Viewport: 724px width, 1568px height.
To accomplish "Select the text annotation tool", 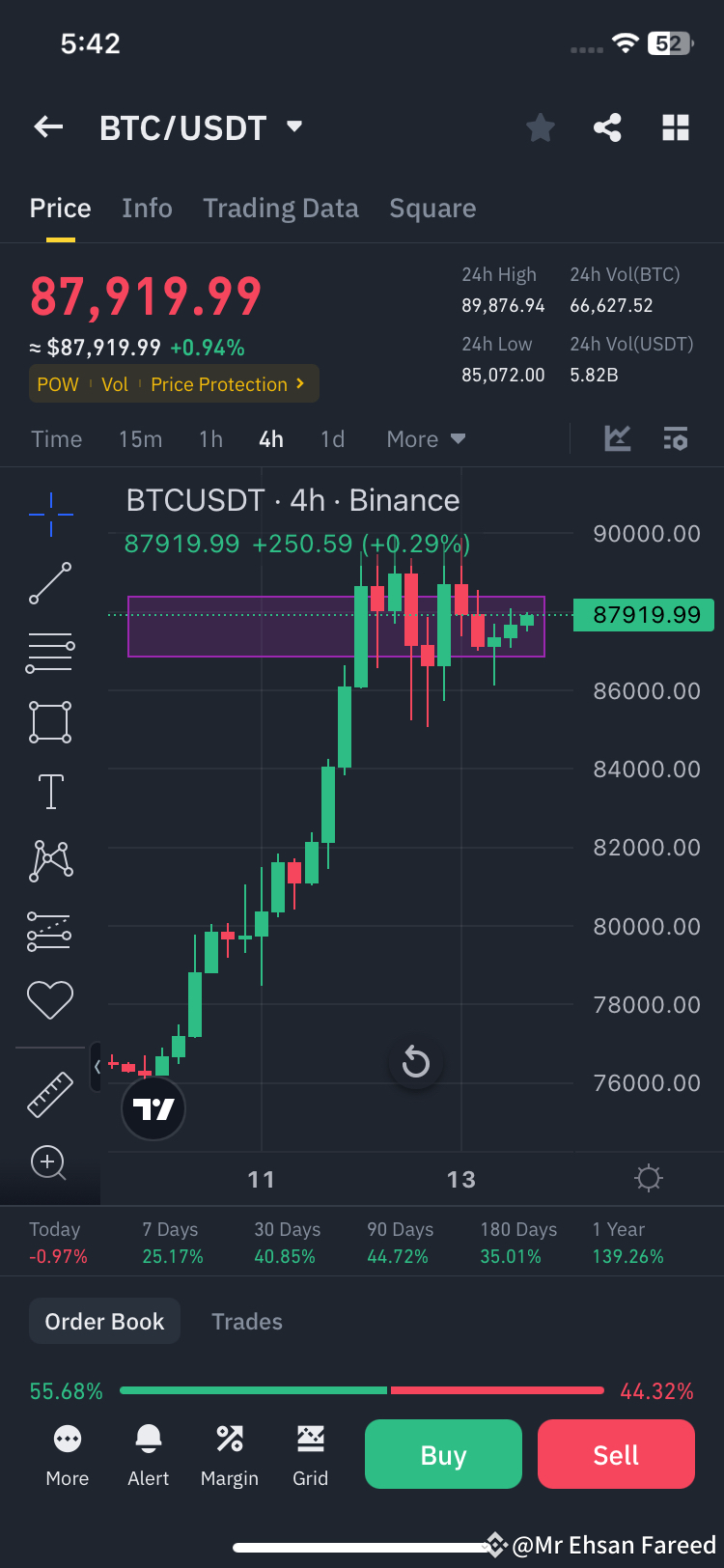I will (50, 791).
